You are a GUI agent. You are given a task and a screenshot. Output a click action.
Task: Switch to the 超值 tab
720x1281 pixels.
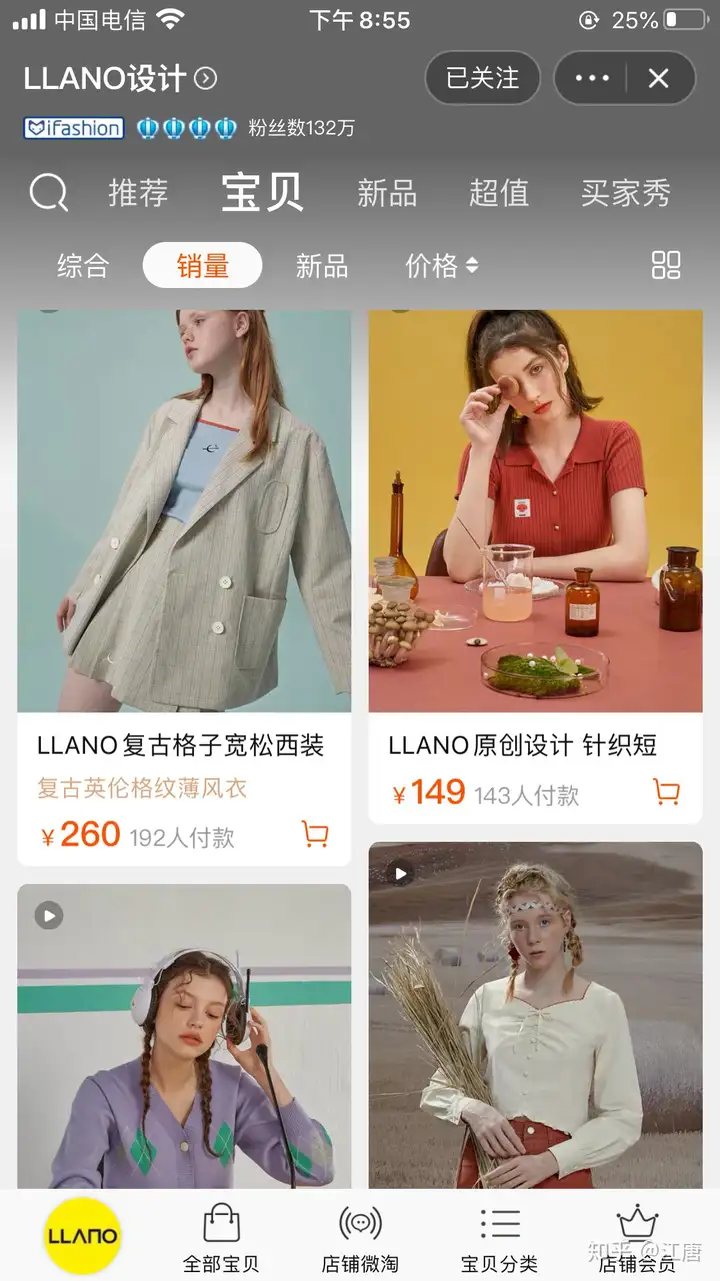[498, 192]
